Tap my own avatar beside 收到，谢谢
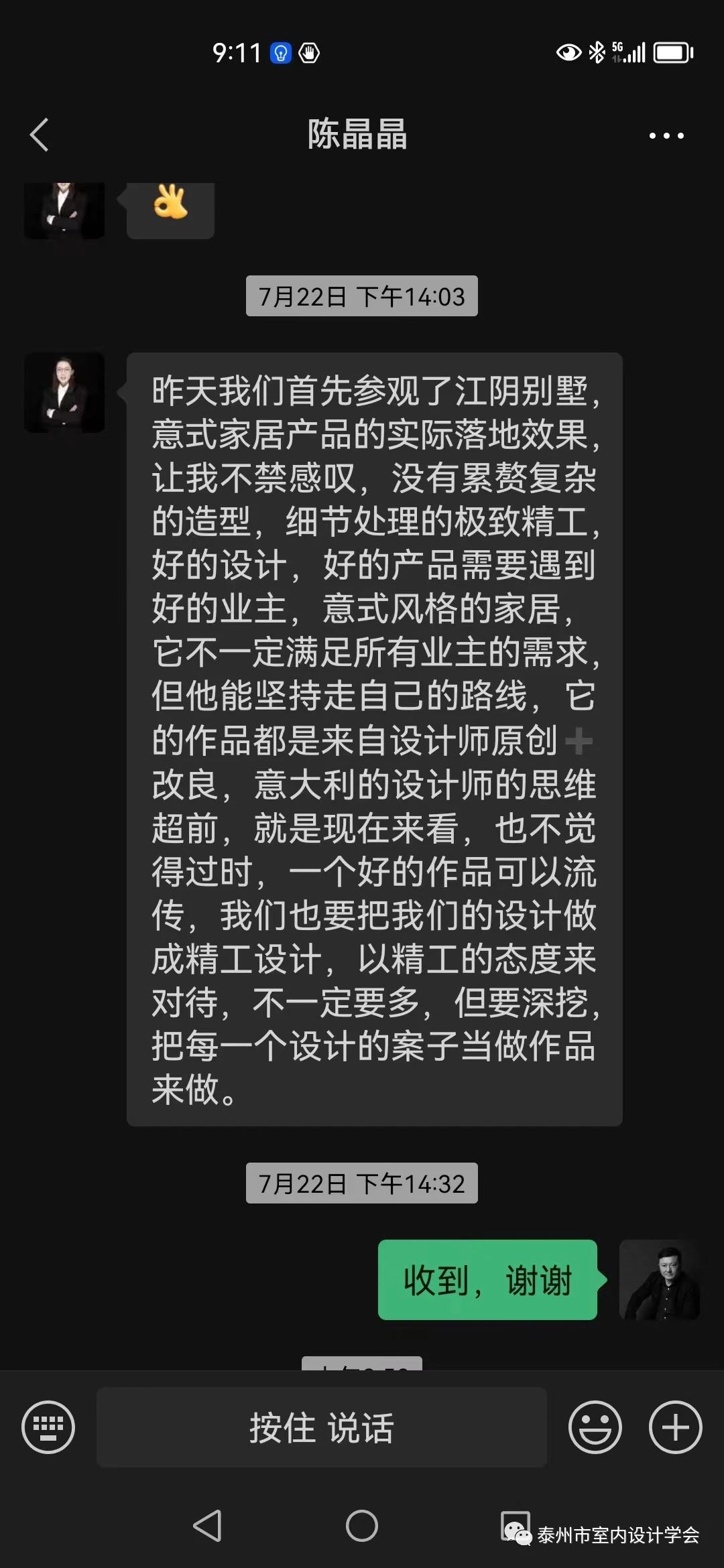Screen dimensions: 724x1568 tap(660, 1280)
